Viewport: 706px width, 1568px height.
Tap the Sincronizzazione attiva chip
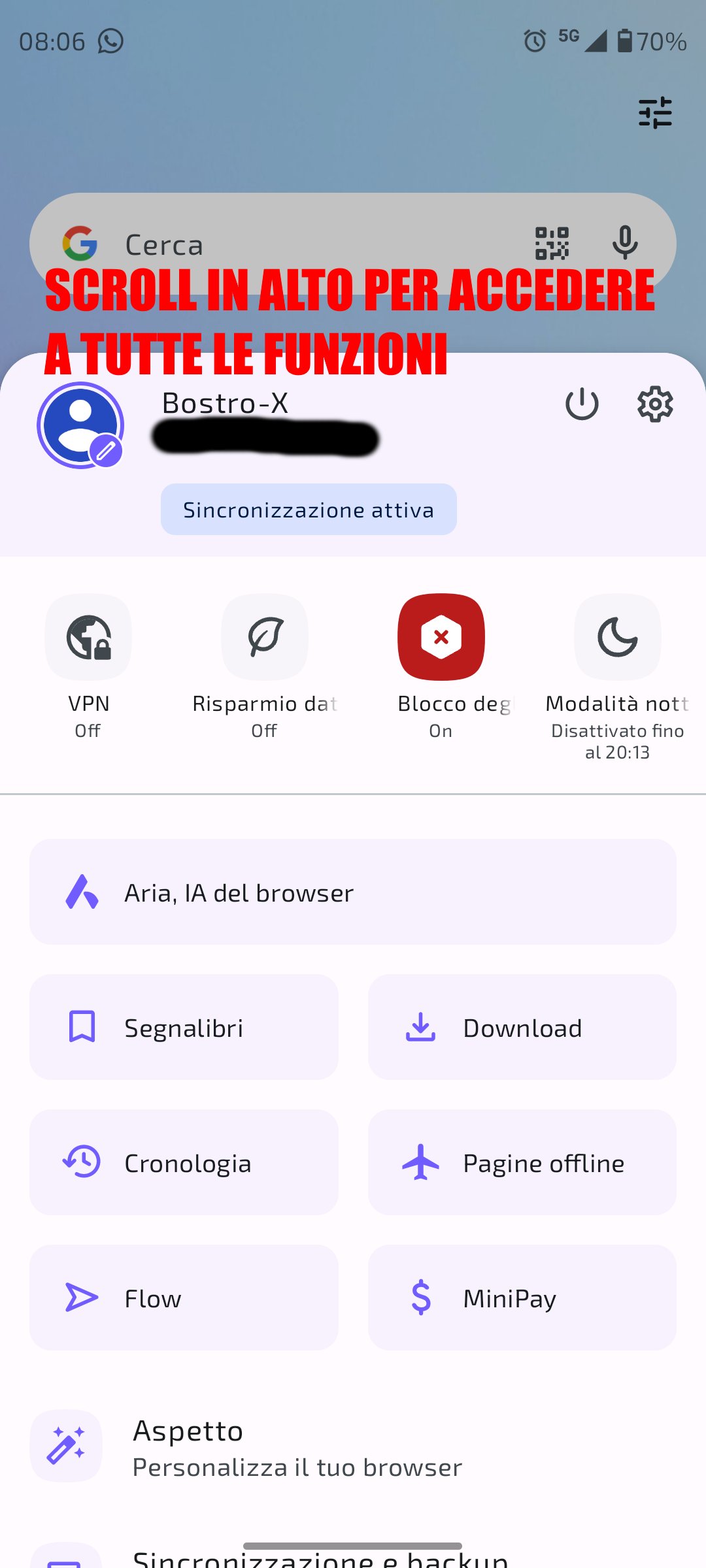tap(309, 510)
